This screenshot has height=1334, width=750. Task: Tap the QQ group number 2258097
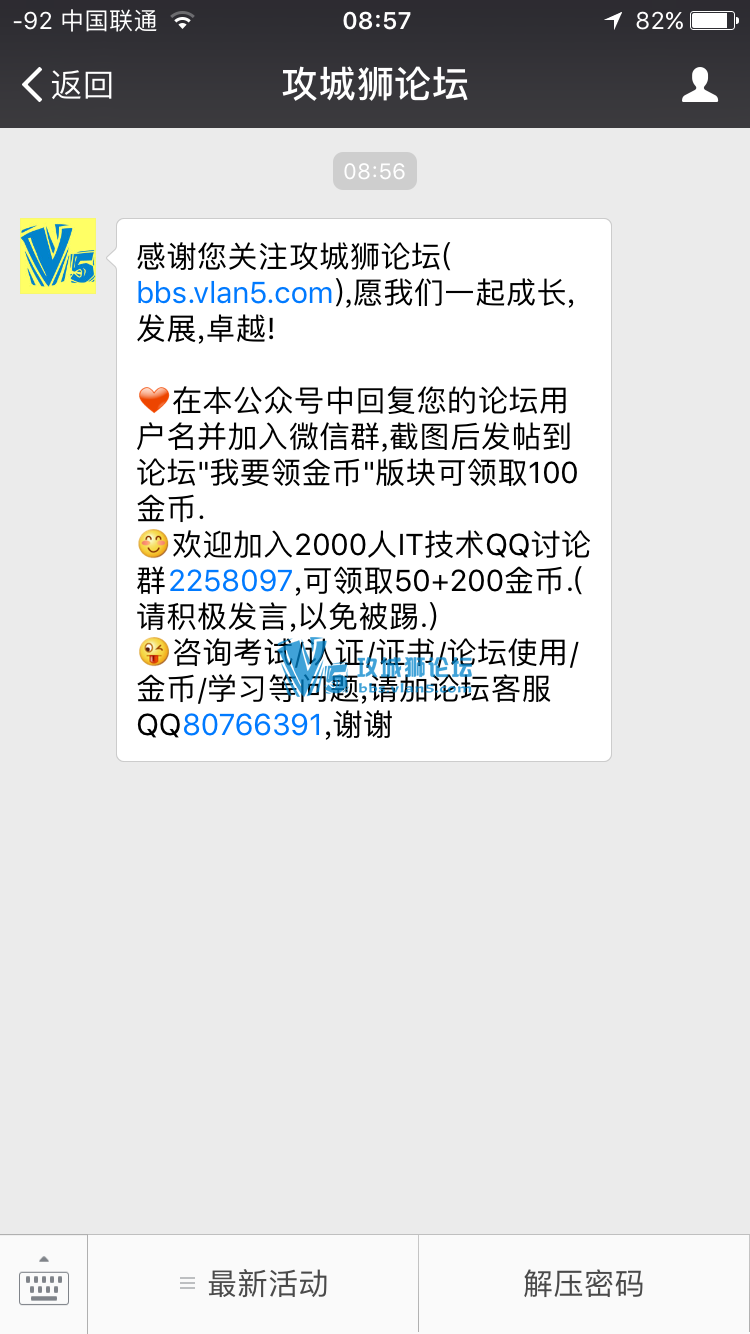[230, 581]
